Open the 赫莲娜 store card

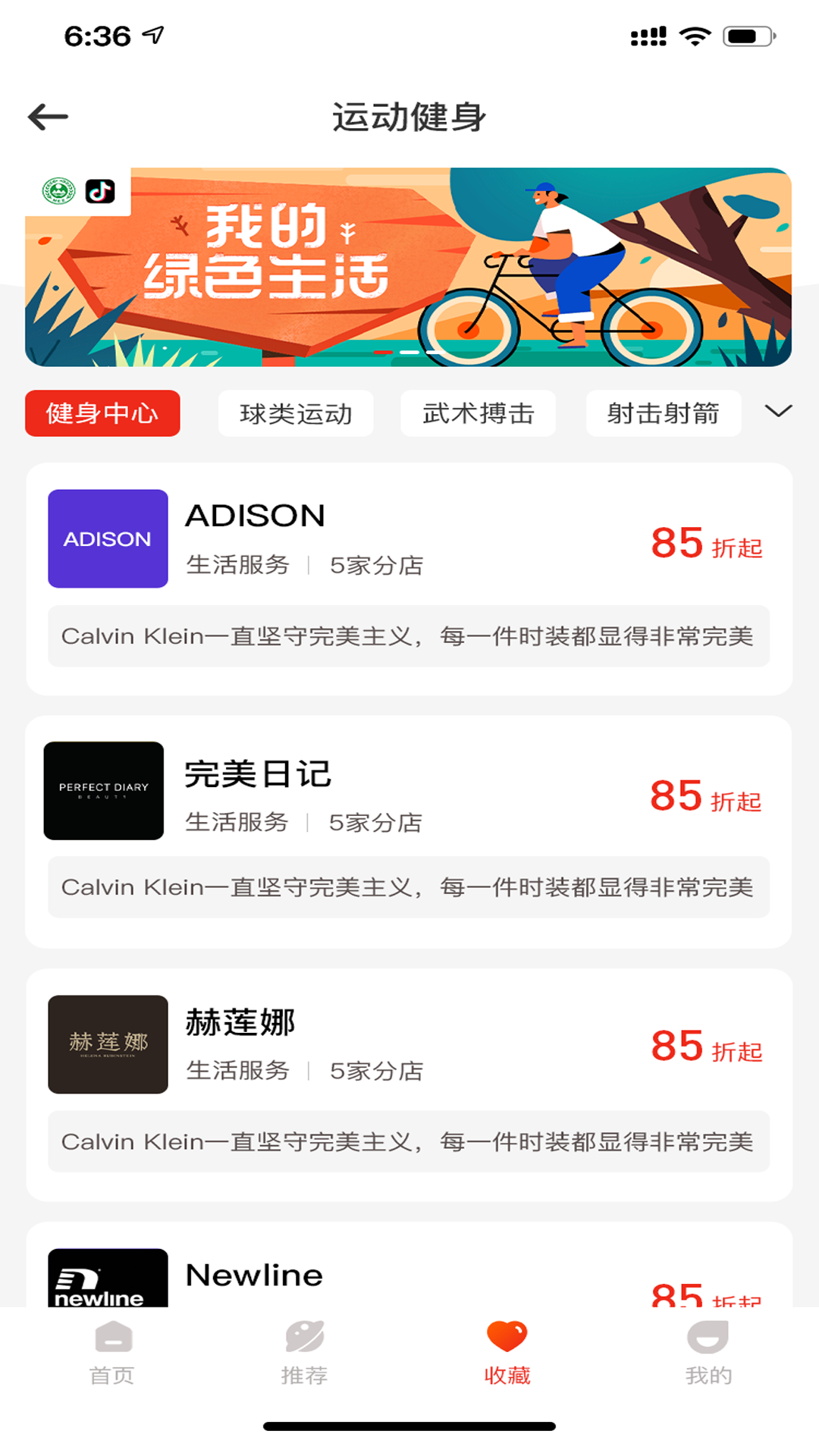tap(408, 1045)
